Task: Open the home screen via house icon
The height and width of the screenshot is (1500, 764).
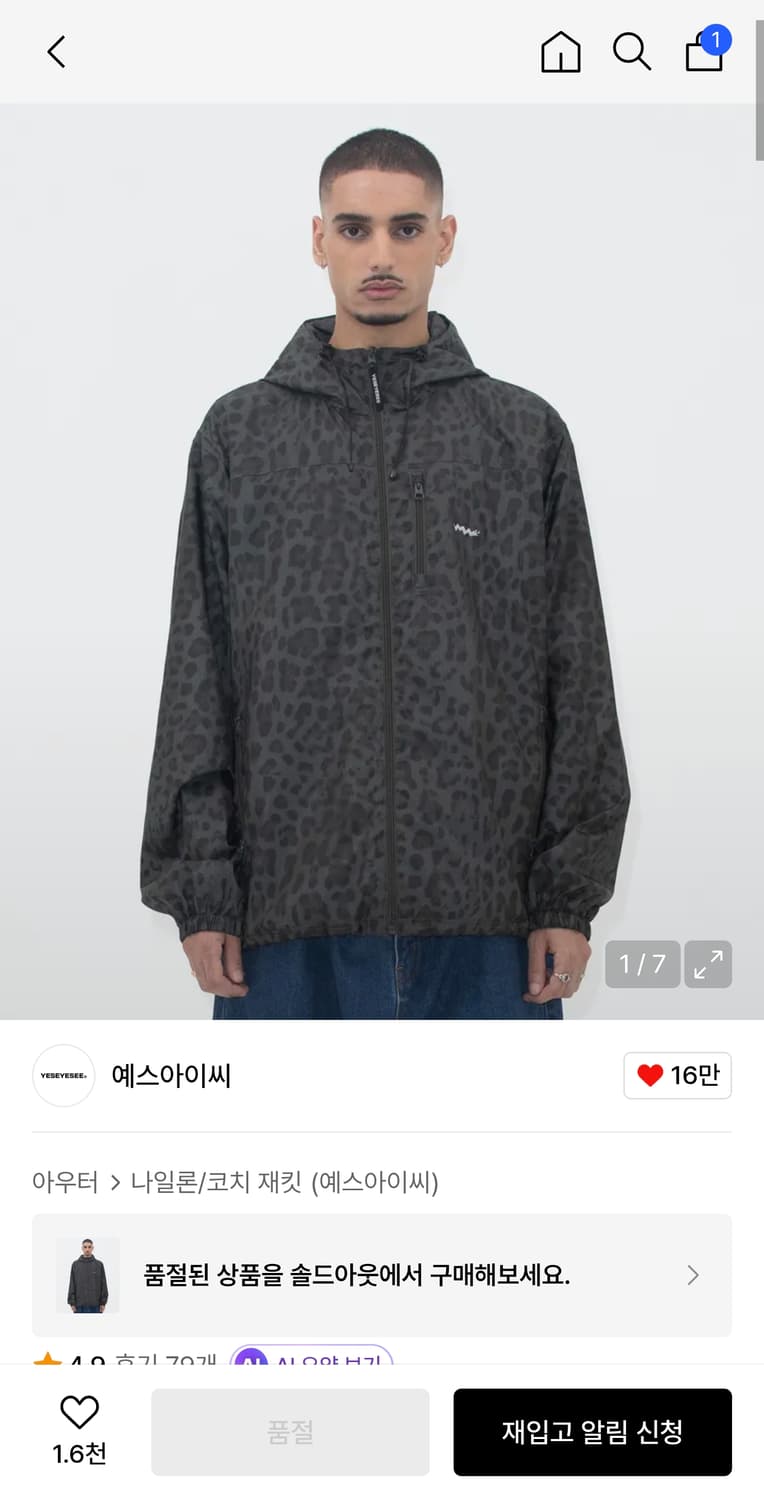Action: (x=561, y=52)
